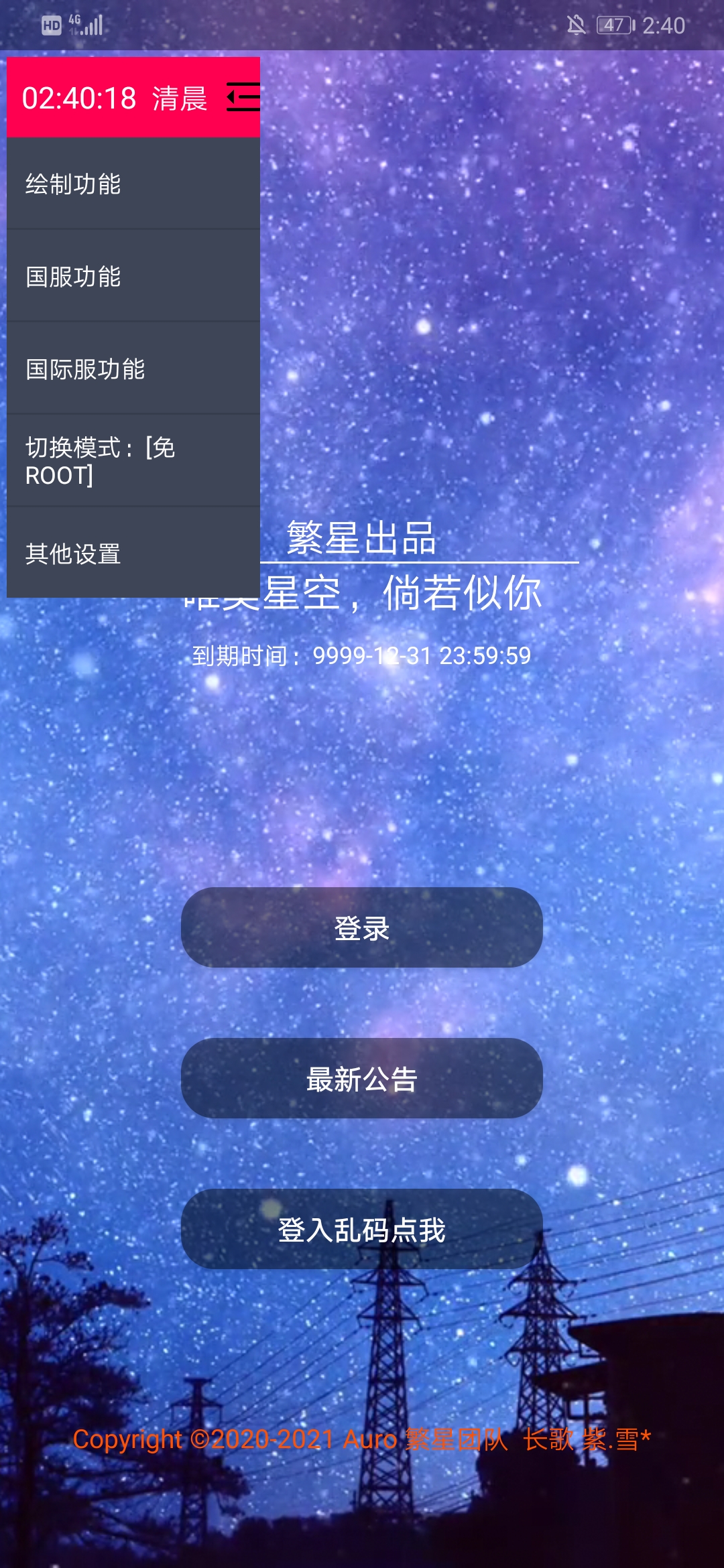Open 绘制功能 menu item
This screenshot has height=1568, width=724.
click(x=133, y=184)
